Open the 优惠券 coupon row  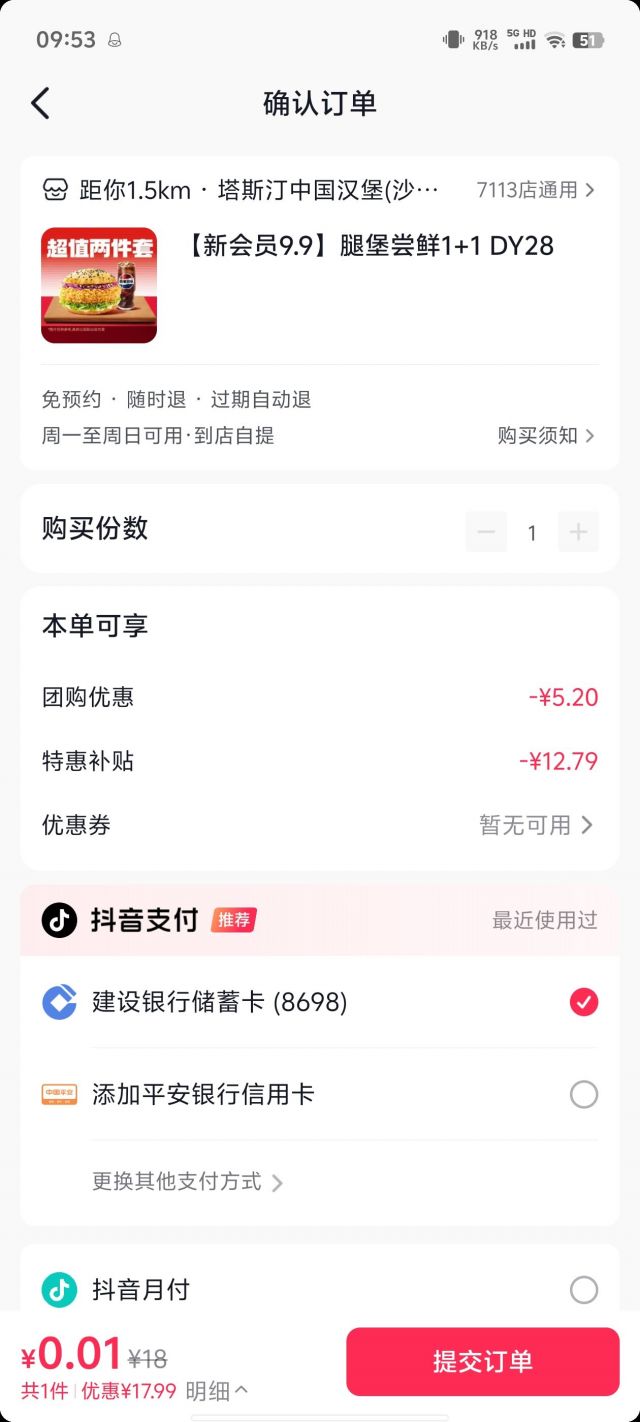tap(536, 825)
